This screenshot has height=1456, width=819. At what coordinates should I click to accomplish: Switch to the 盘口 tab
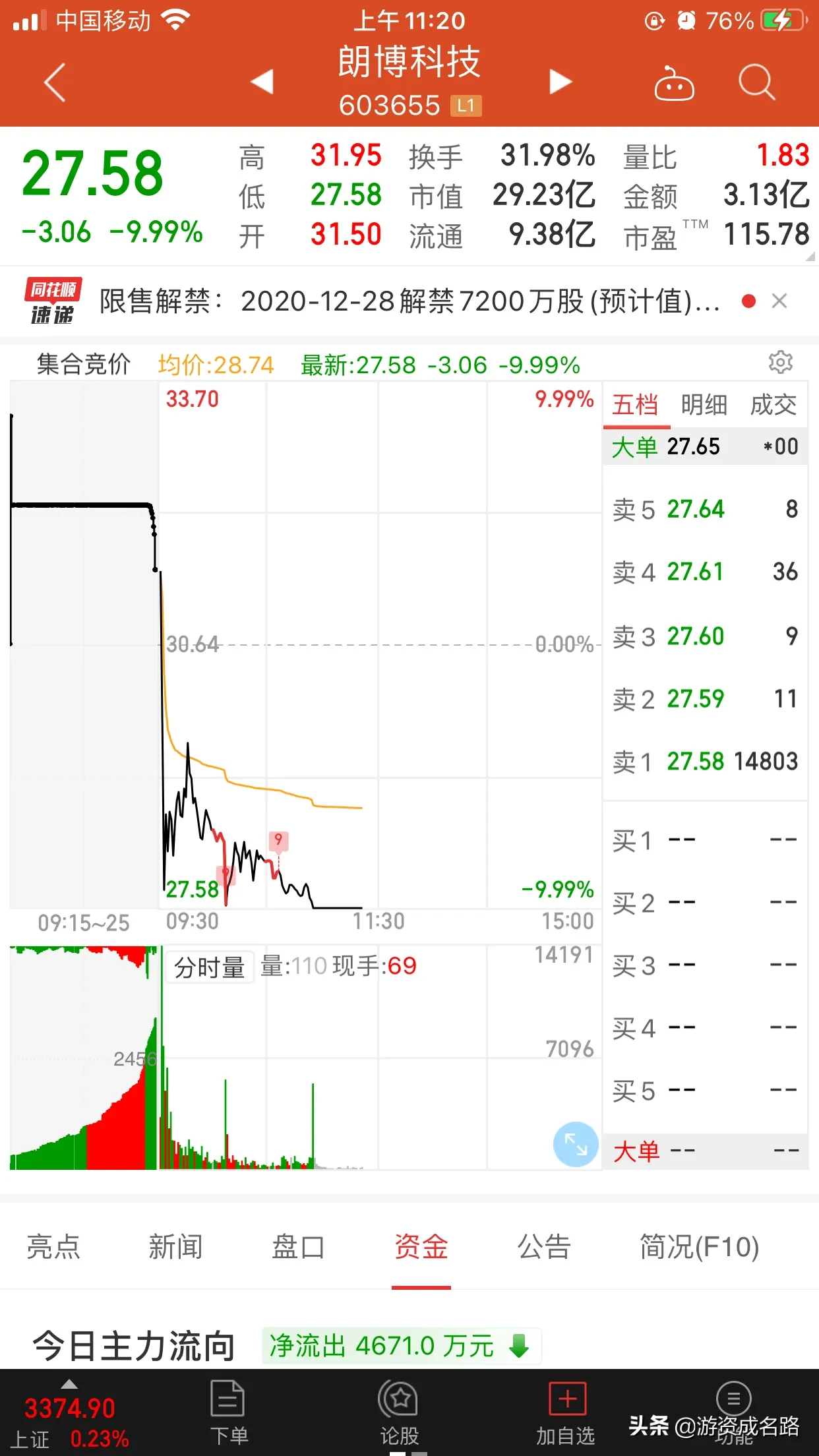coord(298,1246)
